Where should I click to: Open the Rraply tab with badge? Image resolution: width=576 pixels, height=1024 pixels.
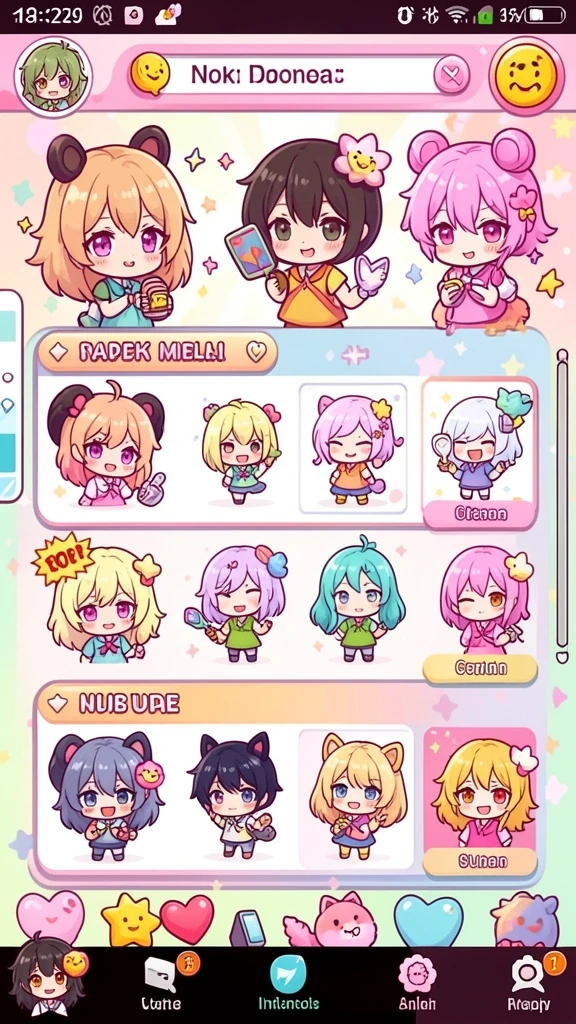(529, 984)
